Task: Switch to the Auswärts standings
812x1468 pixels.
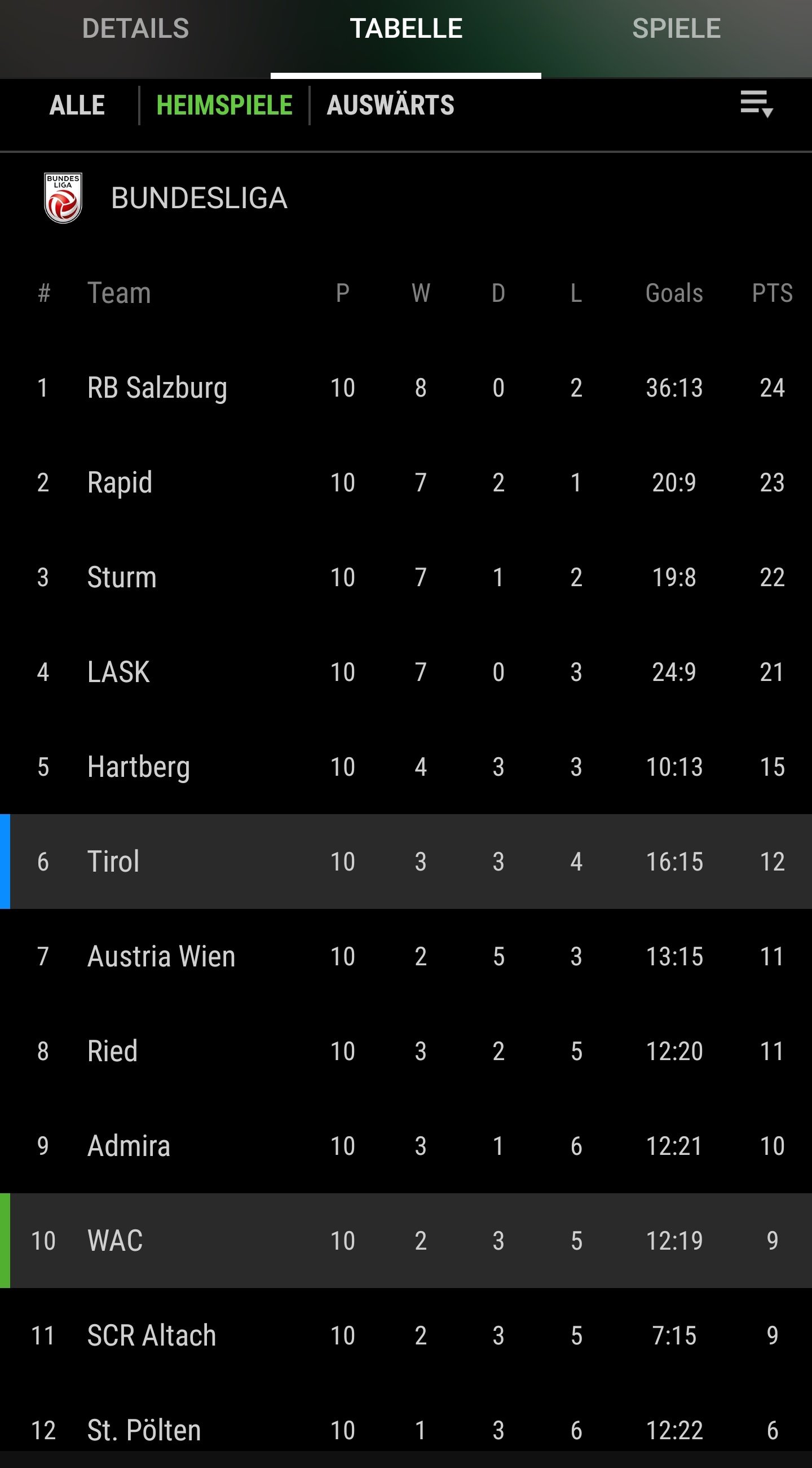Action: tap(391, 106)
